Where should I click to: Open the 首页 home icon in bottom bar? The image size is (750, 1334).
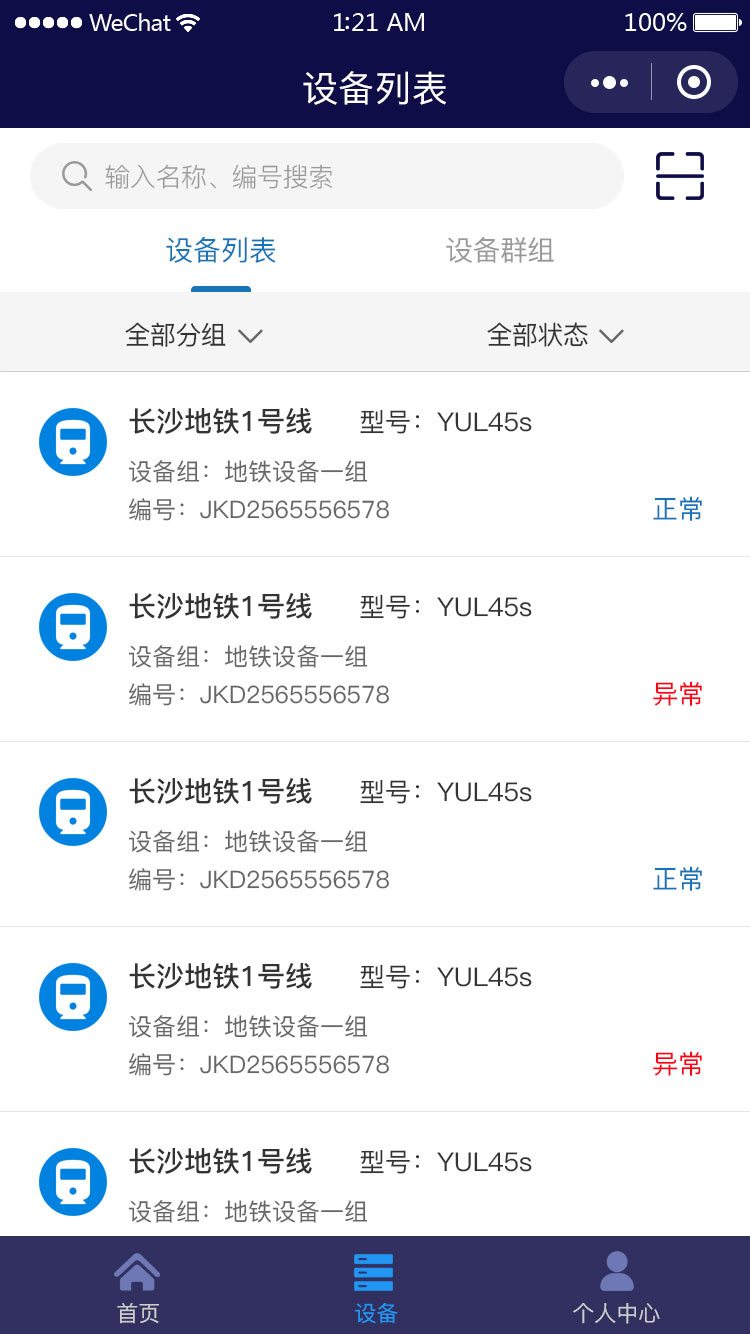[137, 1271]
